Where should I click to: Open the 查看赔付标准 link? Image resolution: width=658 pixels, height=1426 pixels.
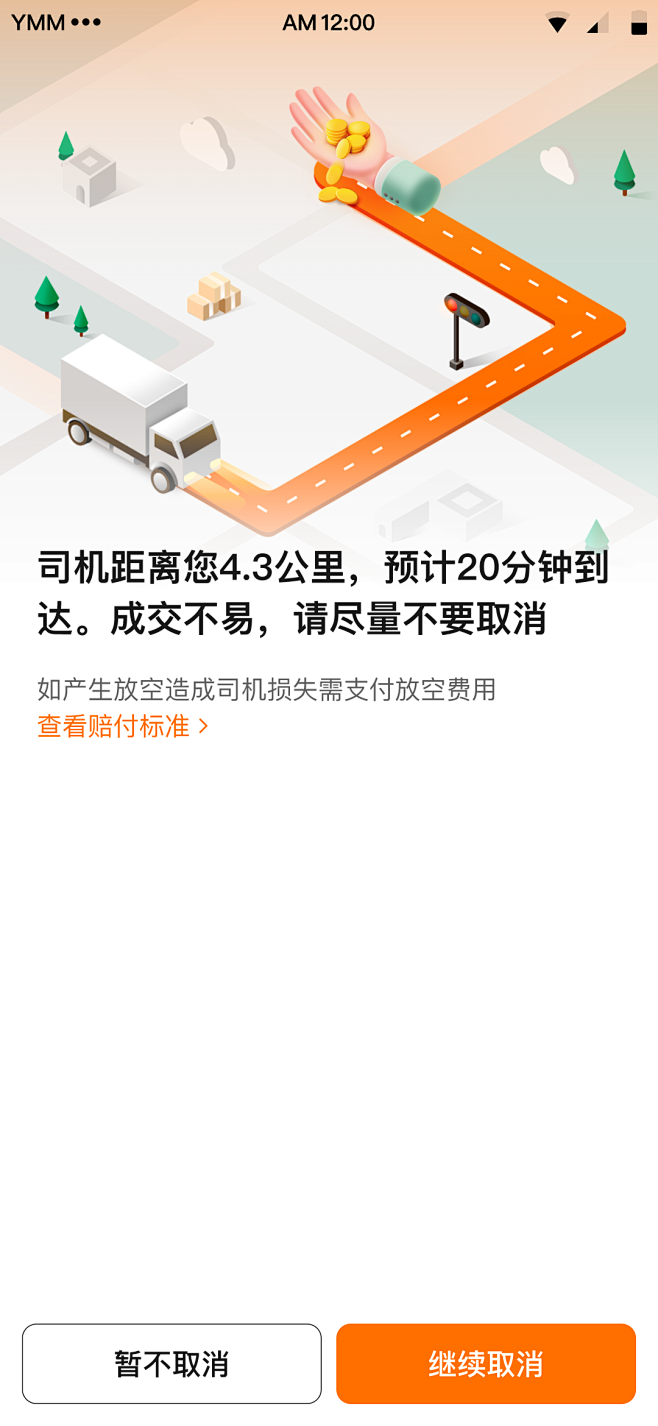(x=122, y=726)
